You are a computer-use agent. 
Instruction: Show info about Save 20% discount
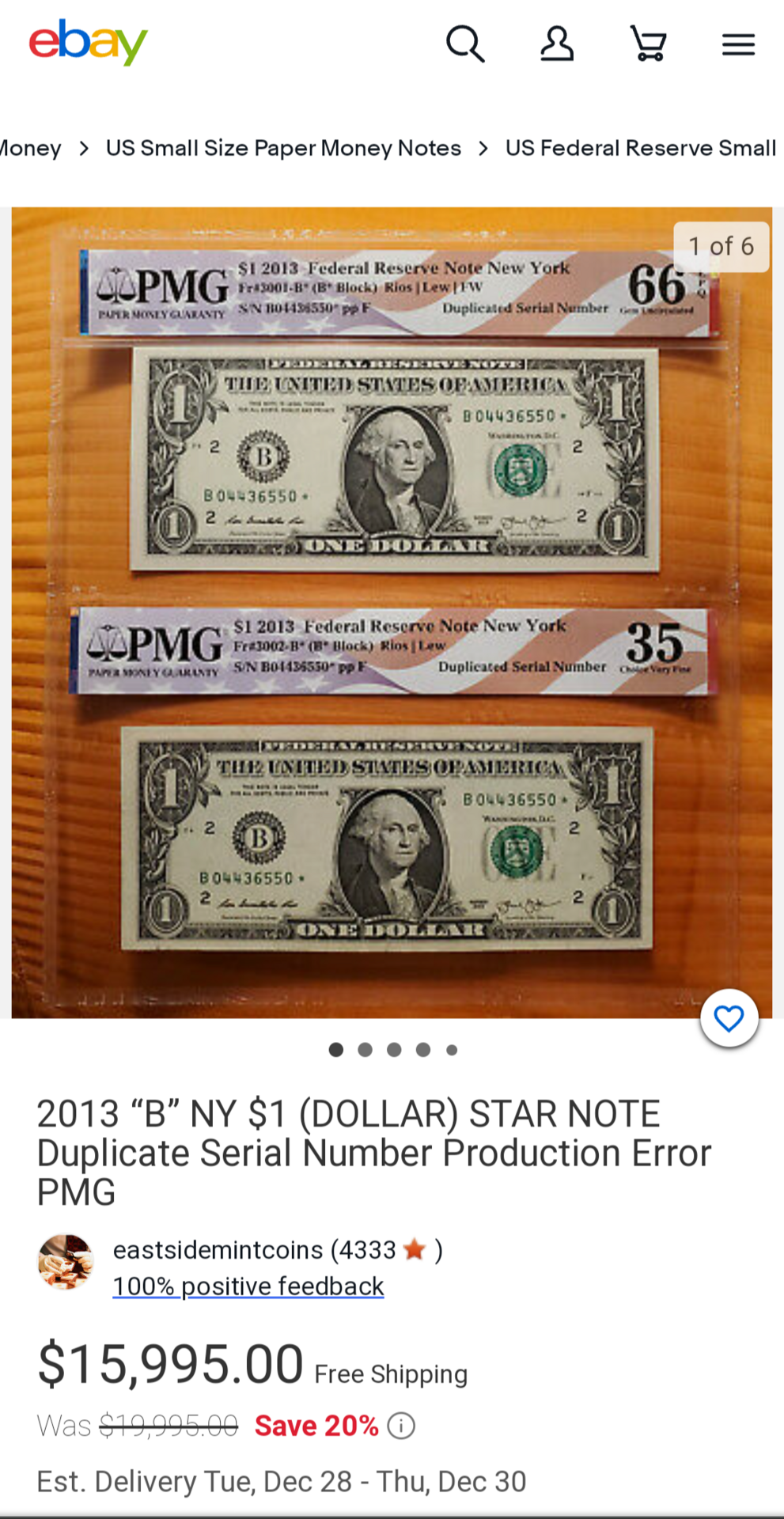click(402, 1426)
